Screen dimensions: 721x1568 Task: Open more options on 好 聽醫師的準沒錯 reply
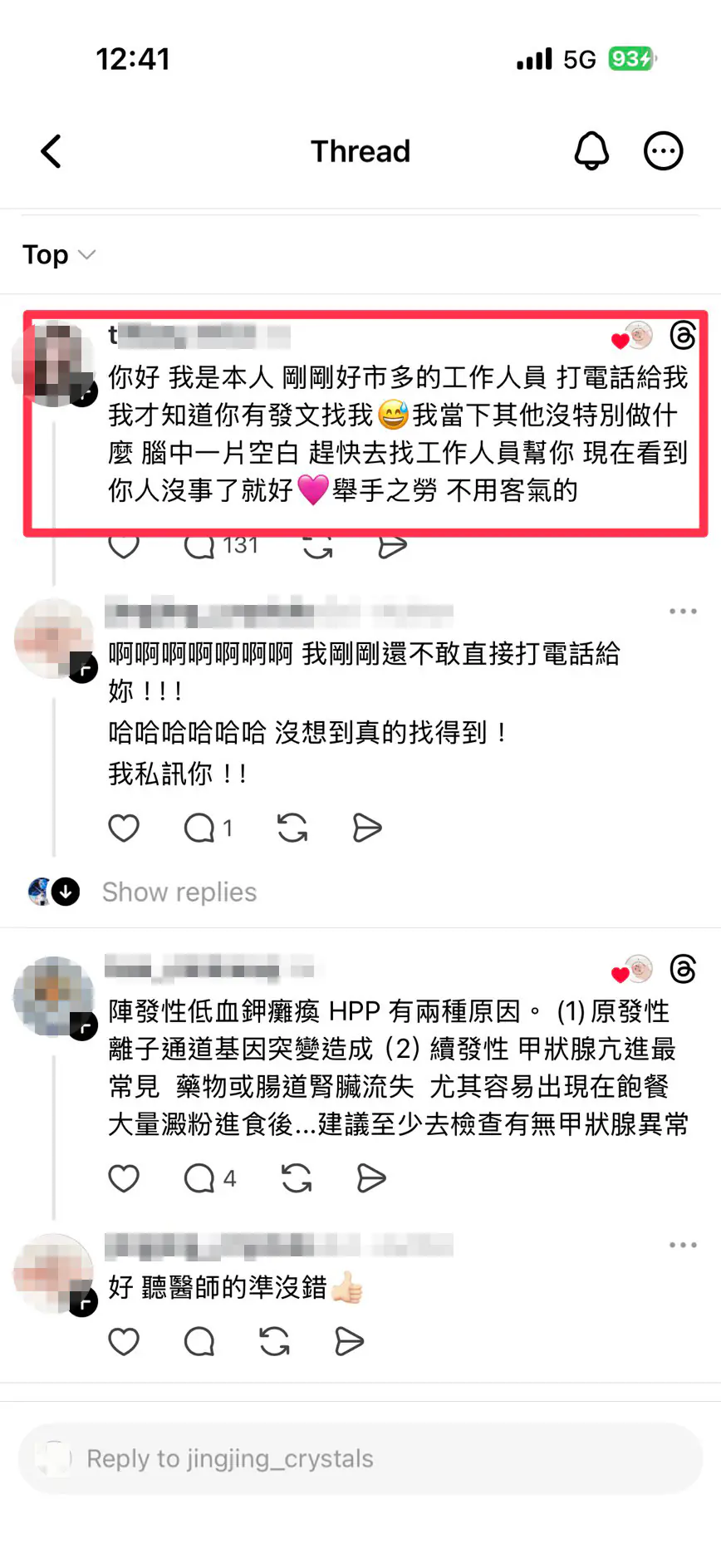click(x=682, y=1245)
